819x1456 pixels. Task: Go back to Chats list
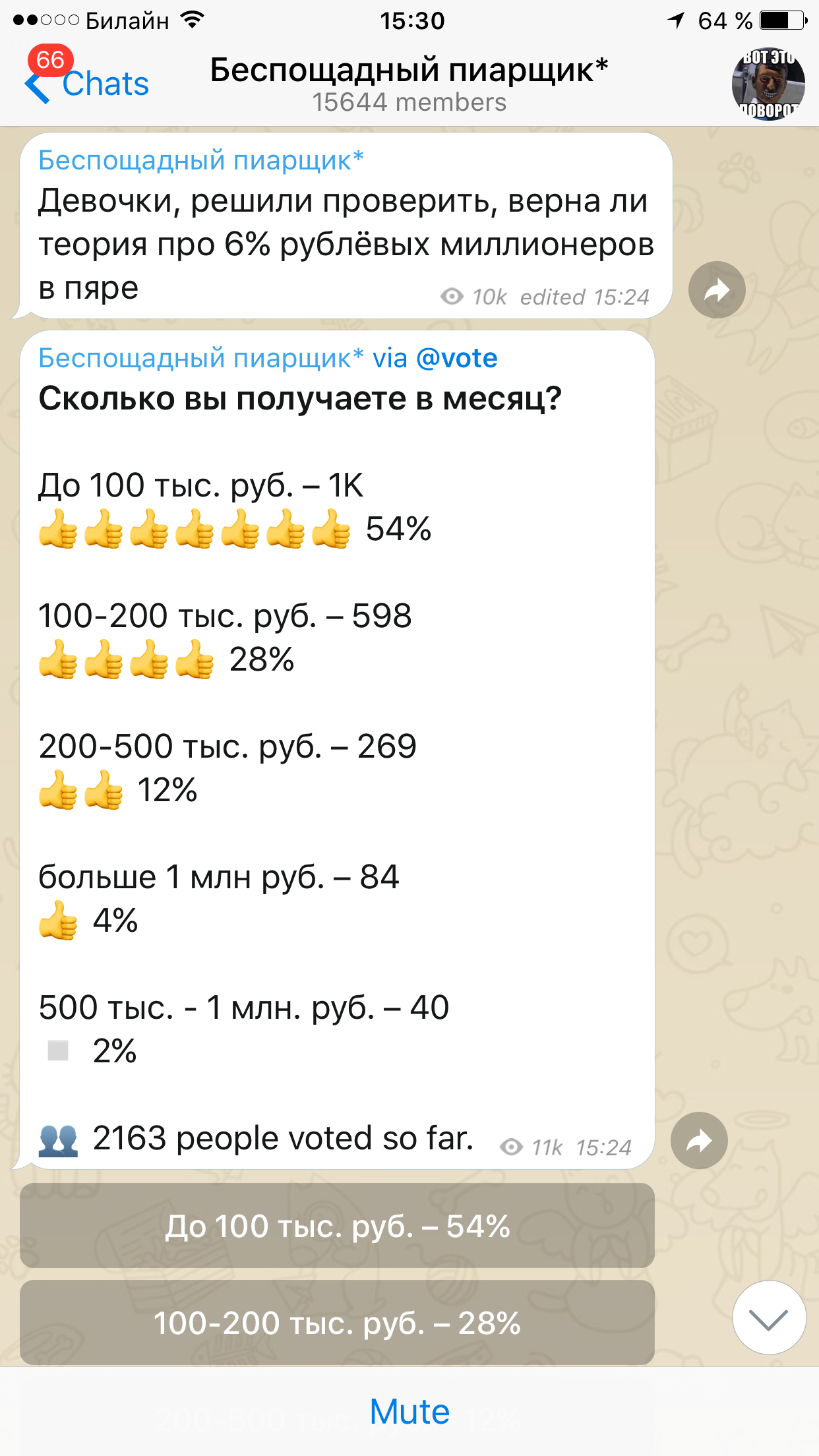[87, 84]
